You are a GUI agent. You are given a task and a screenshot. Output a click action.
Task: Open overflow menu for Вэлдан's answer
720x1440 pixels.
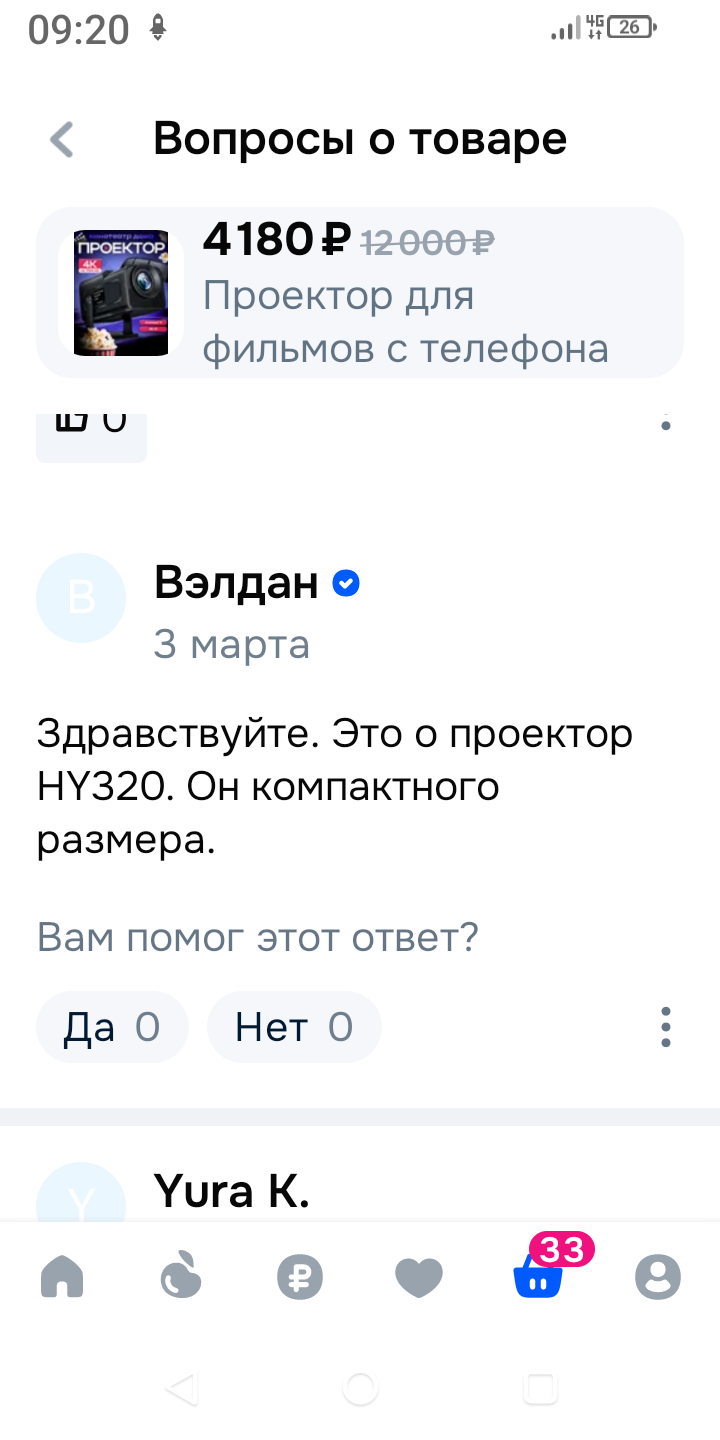click(666, 1027)
